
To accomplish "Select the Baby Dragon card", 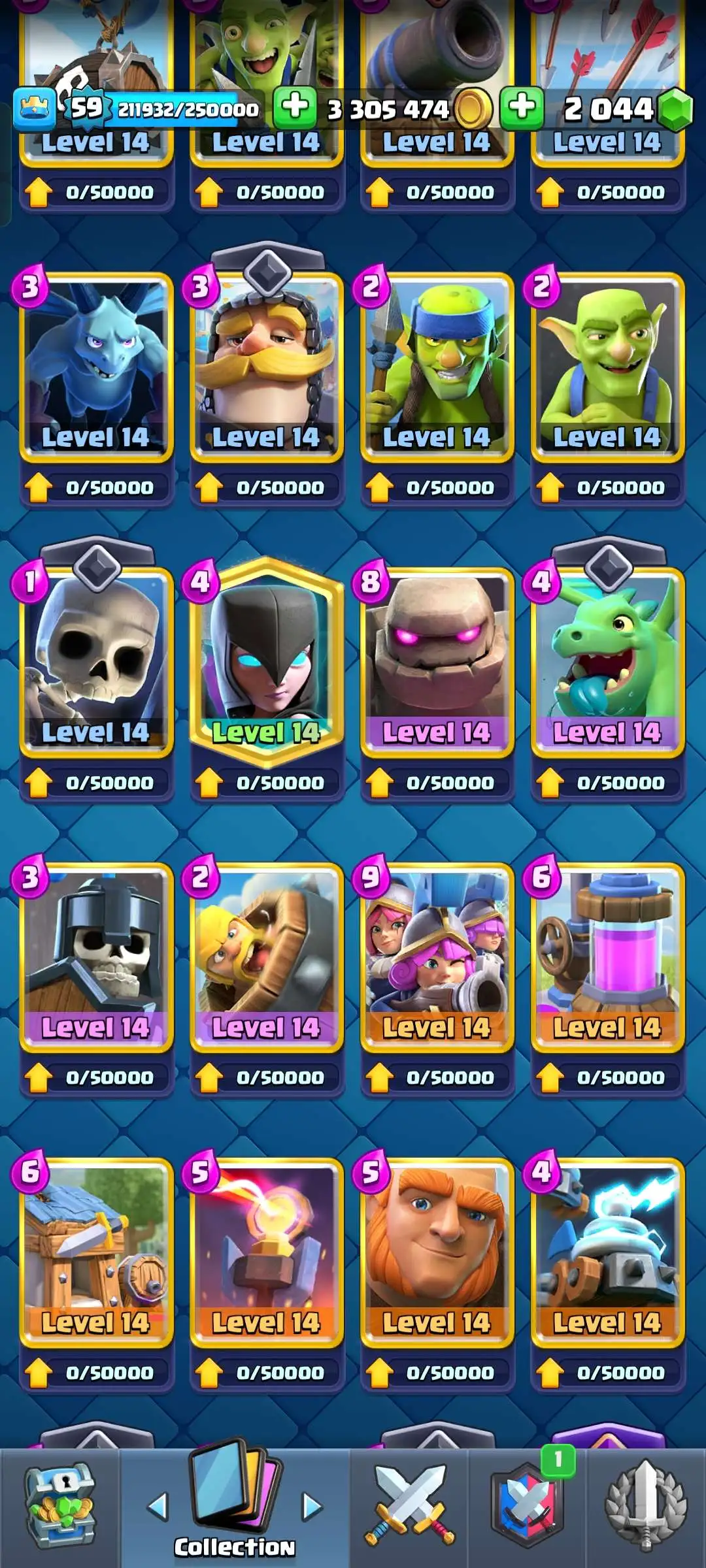I will point(607,661).
